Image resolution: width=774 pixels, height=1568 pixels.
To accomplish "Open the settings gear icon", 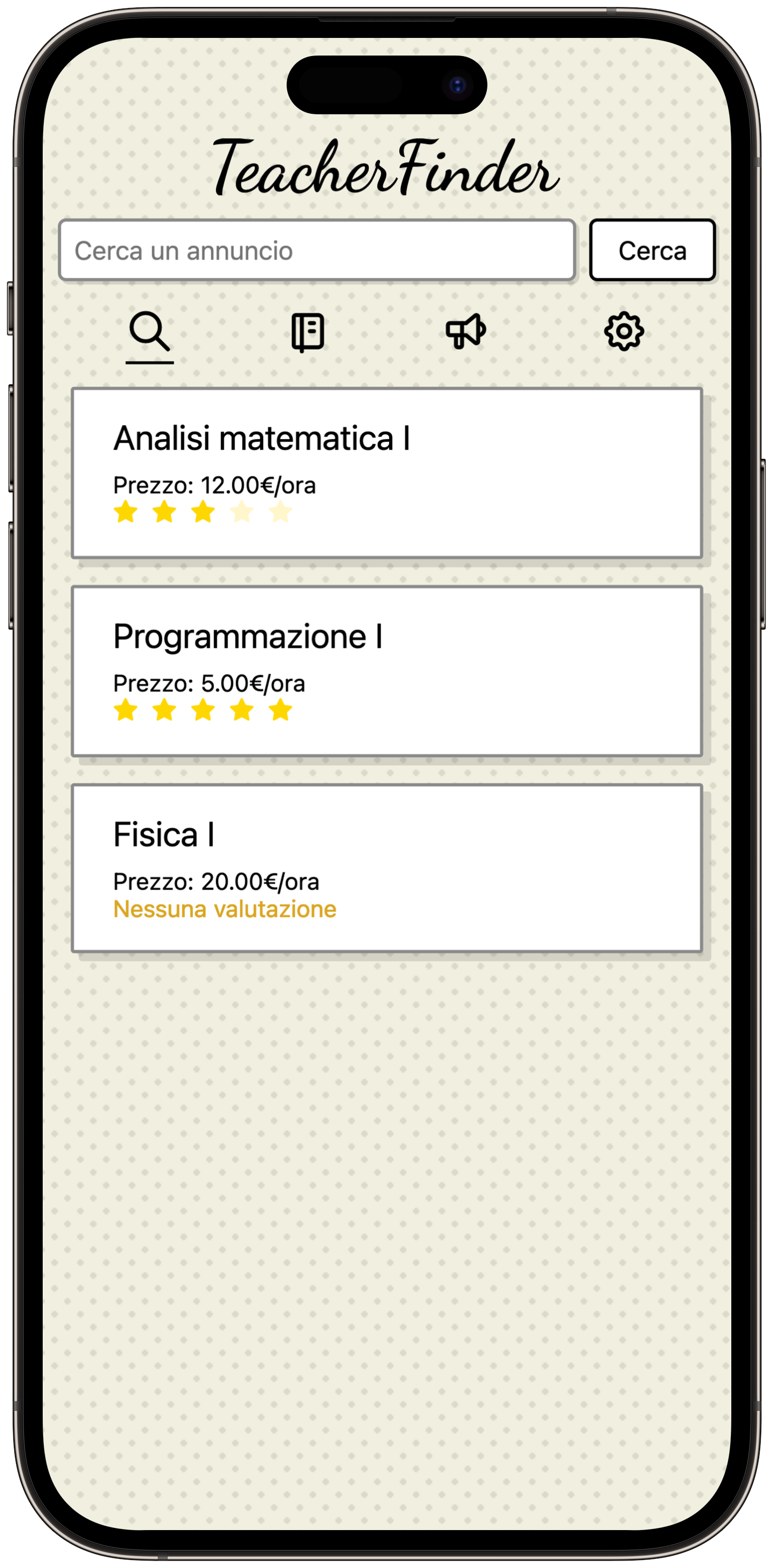I will [x=625, y=332].
